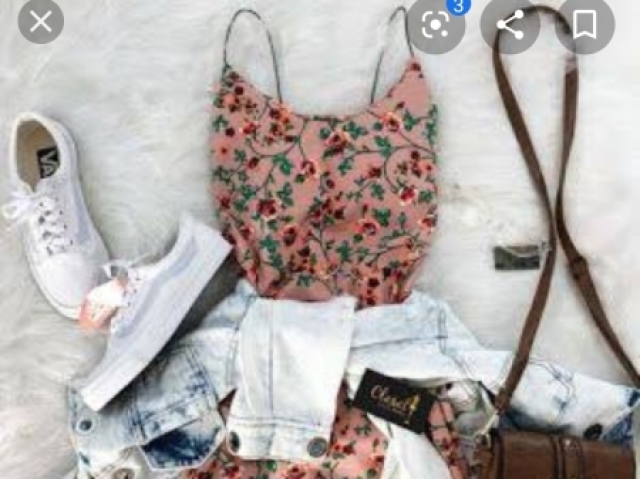Bookmark this image to collection
The height and width of the screenshot is (479, 640).
point(585,25)
